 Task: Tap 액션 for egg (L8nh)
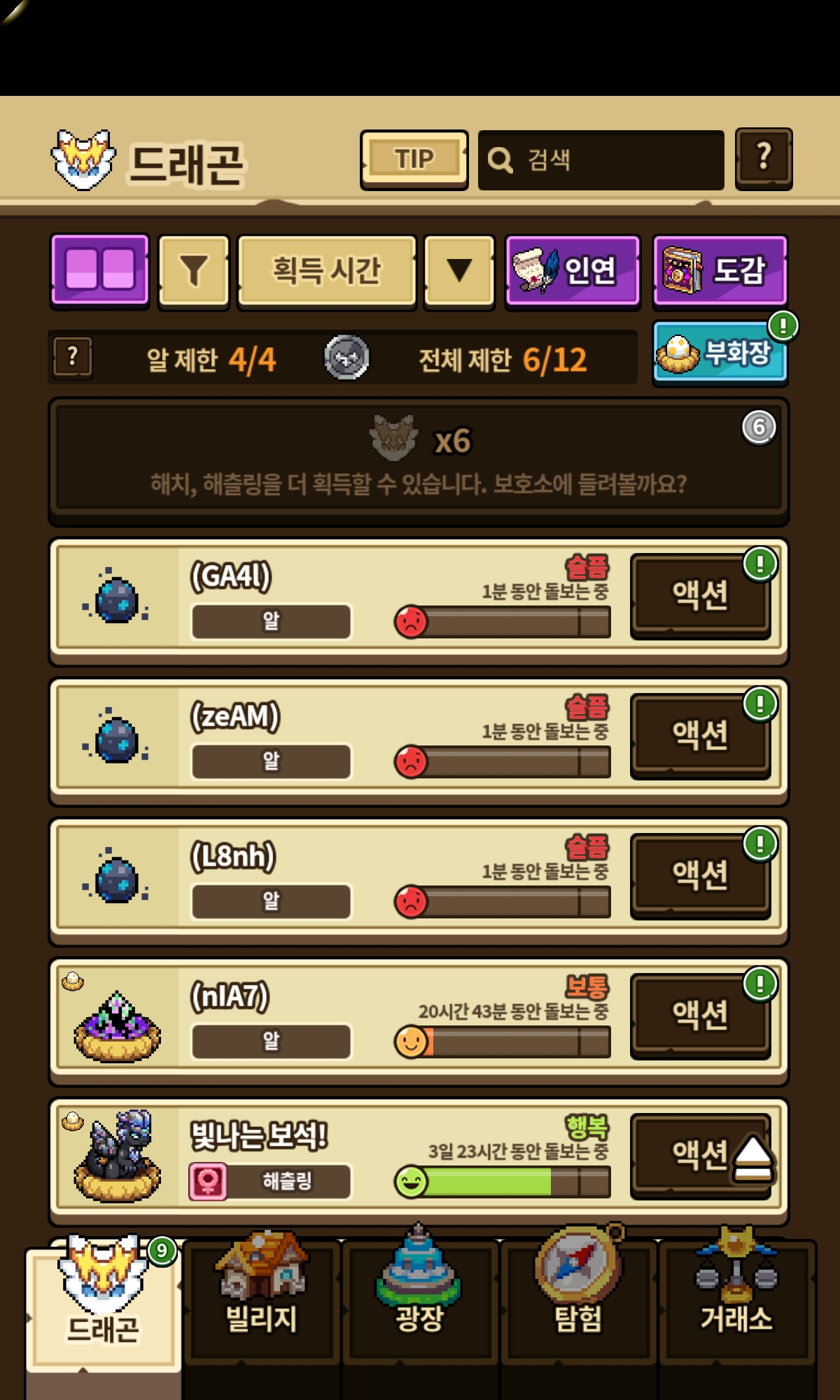click(700, 875)
